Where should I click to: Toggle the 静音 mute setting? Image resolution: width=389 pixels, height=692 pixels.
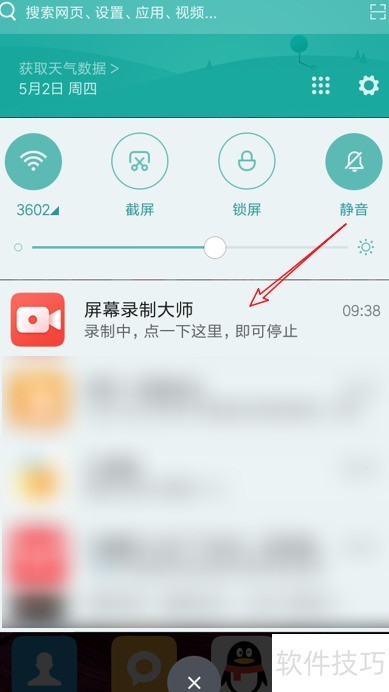click(x=354, y=162)
